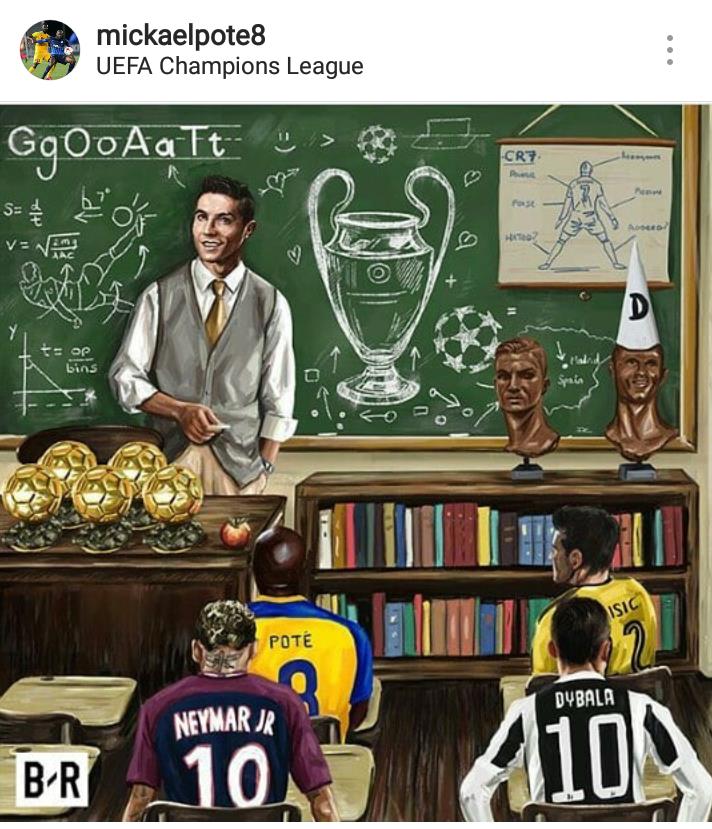Viewport: 712px width, 829px height.
Task: Open mickaelpote8's profile picture
Action: 50,50
